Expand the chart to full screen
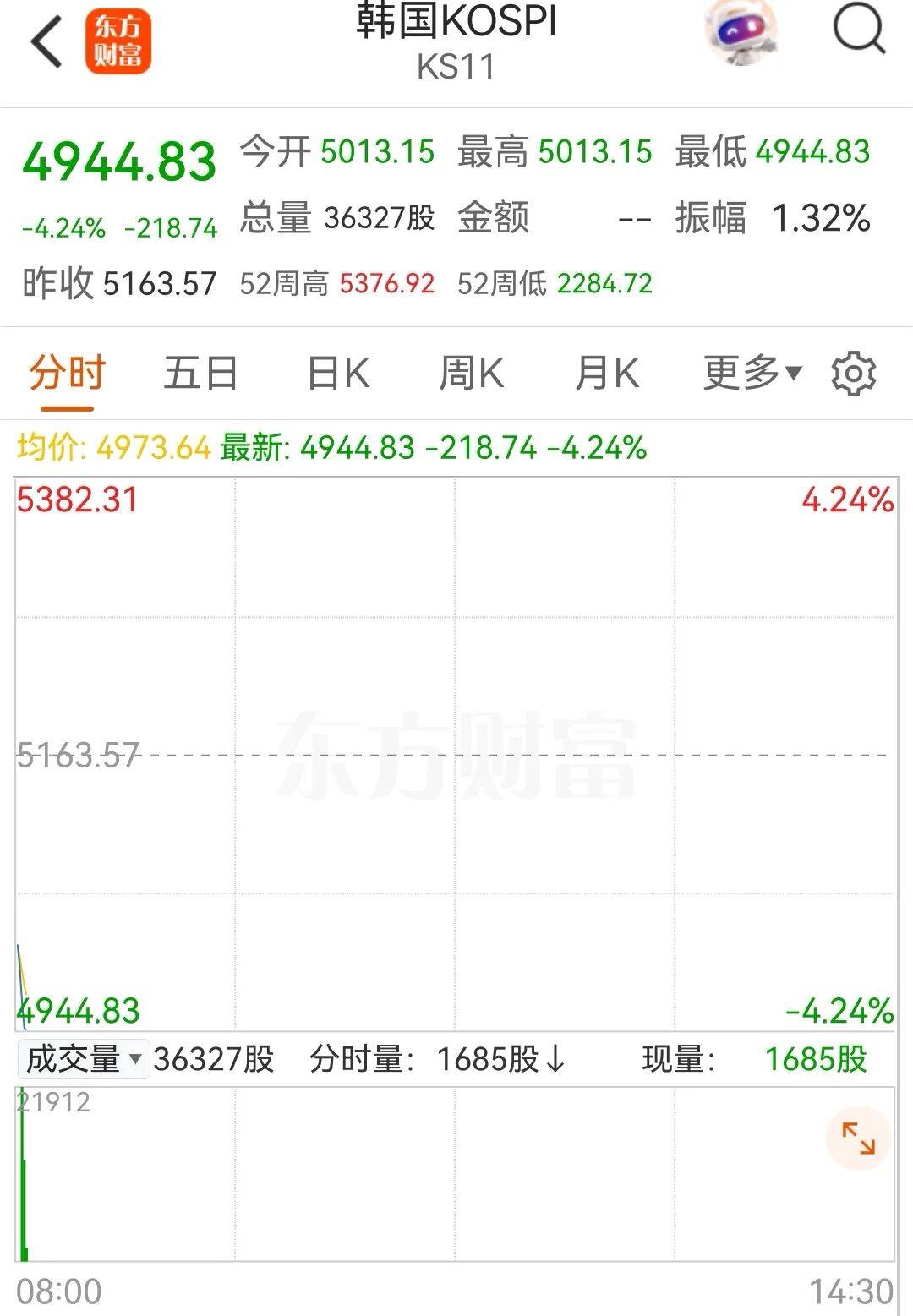Image resolution: width=913 pixels, height=1316 pixels. [x=858, y=1138]
